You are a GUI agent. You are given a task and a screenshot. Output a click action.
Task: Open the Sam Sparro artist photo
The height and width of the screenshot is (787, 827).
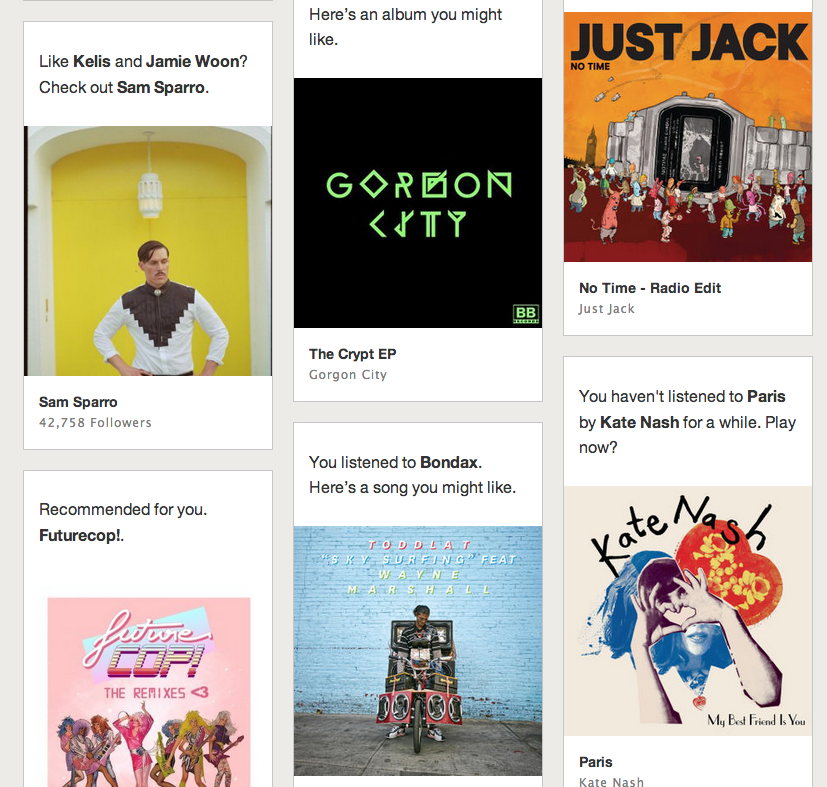tap(148, 250)
